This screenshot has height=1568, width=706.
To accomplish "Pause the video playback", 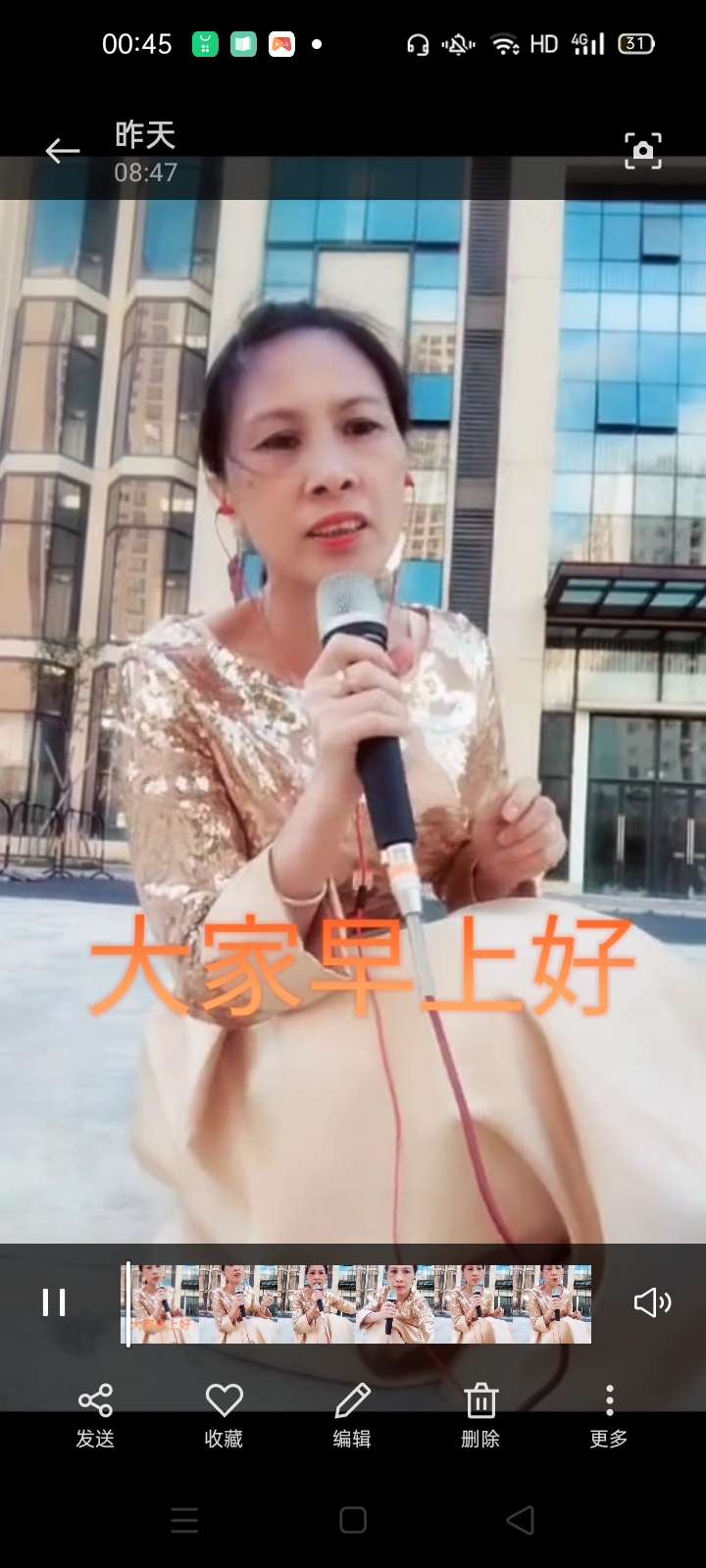I will coord(54,1302).
